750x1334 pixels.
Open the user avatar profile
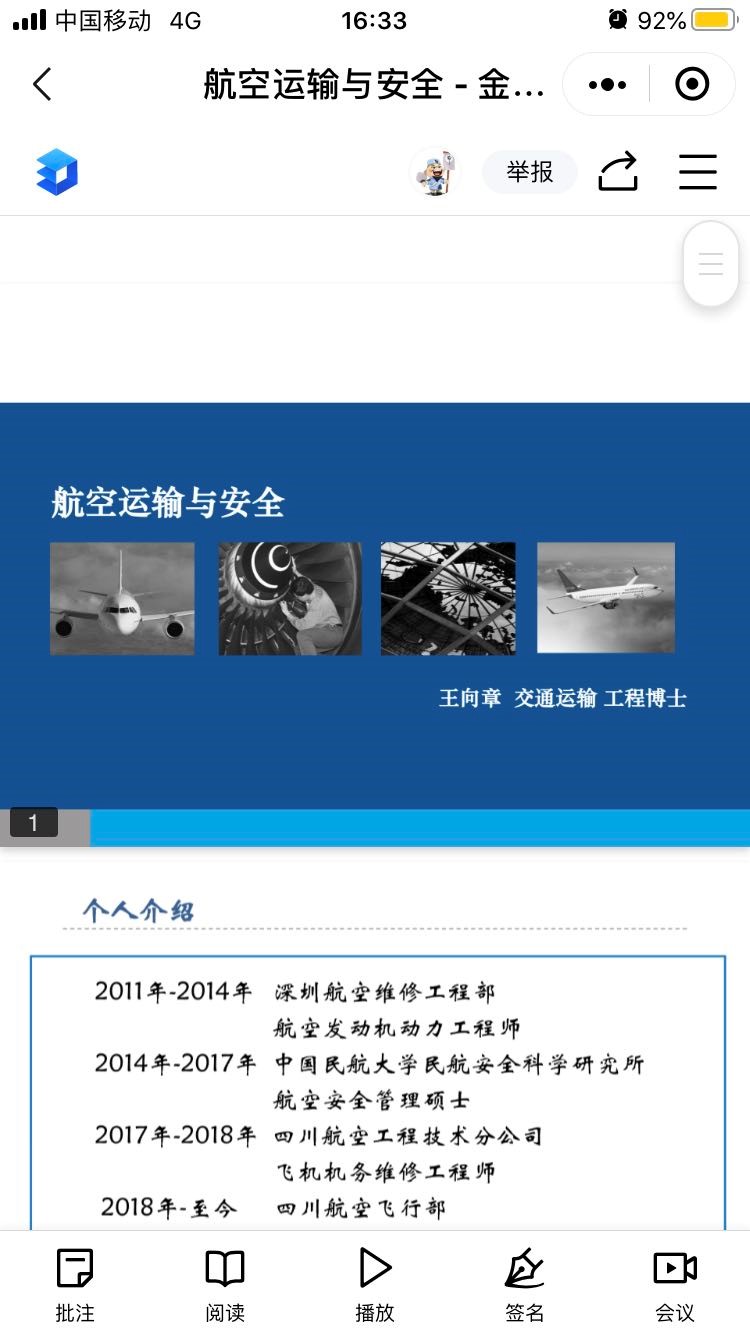(x=434, y=172)
